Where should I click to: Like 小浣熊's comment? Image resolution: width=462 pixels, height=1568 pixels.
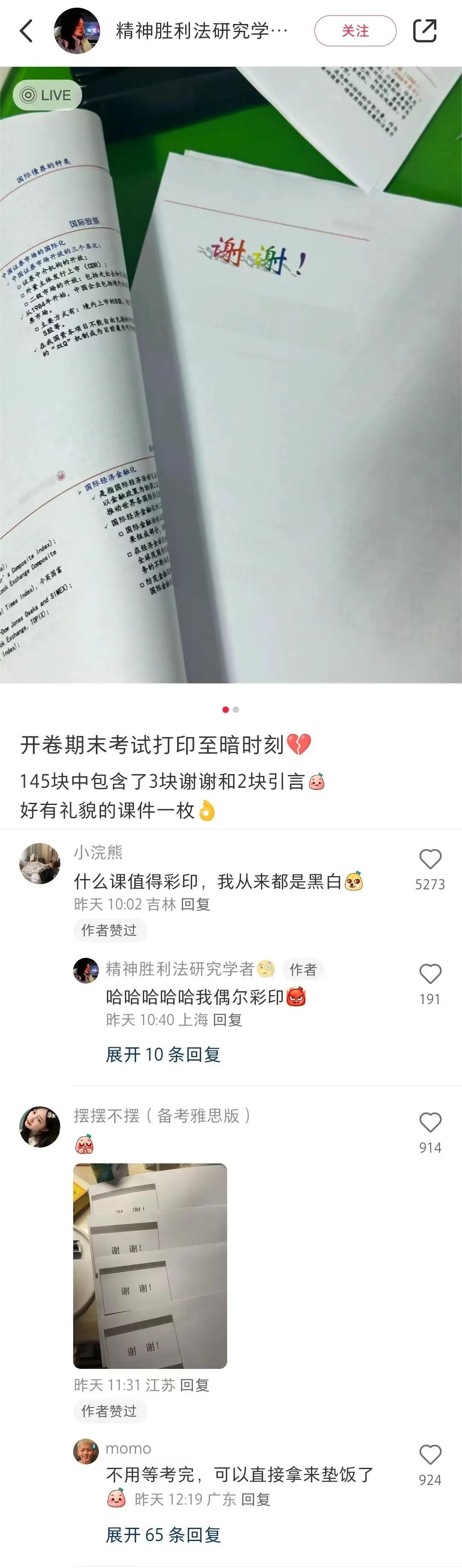coord(430,859)
